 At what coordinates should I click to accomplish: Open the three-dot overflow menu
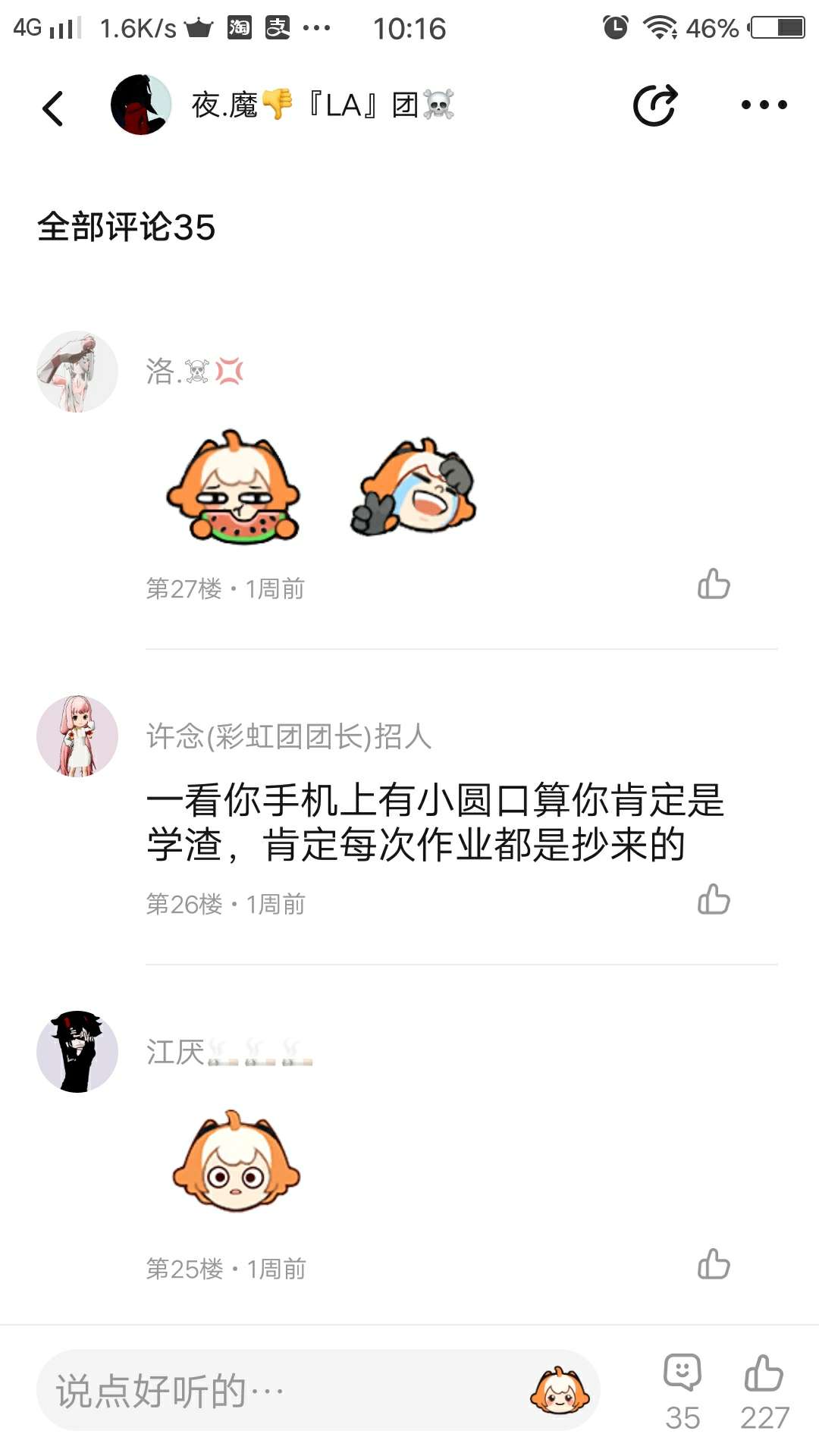pyautogui.click(x=764, y=105)
